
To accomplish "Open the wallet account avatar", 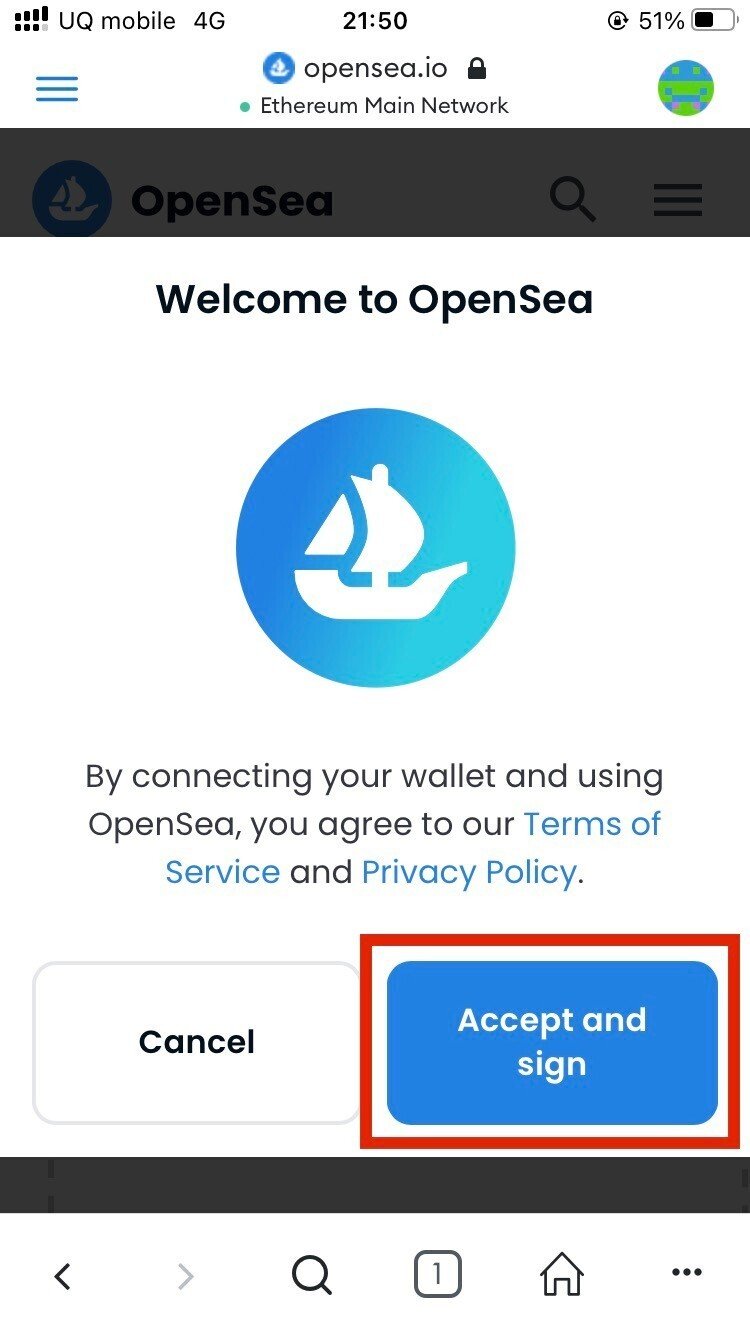I will (686, 88).
